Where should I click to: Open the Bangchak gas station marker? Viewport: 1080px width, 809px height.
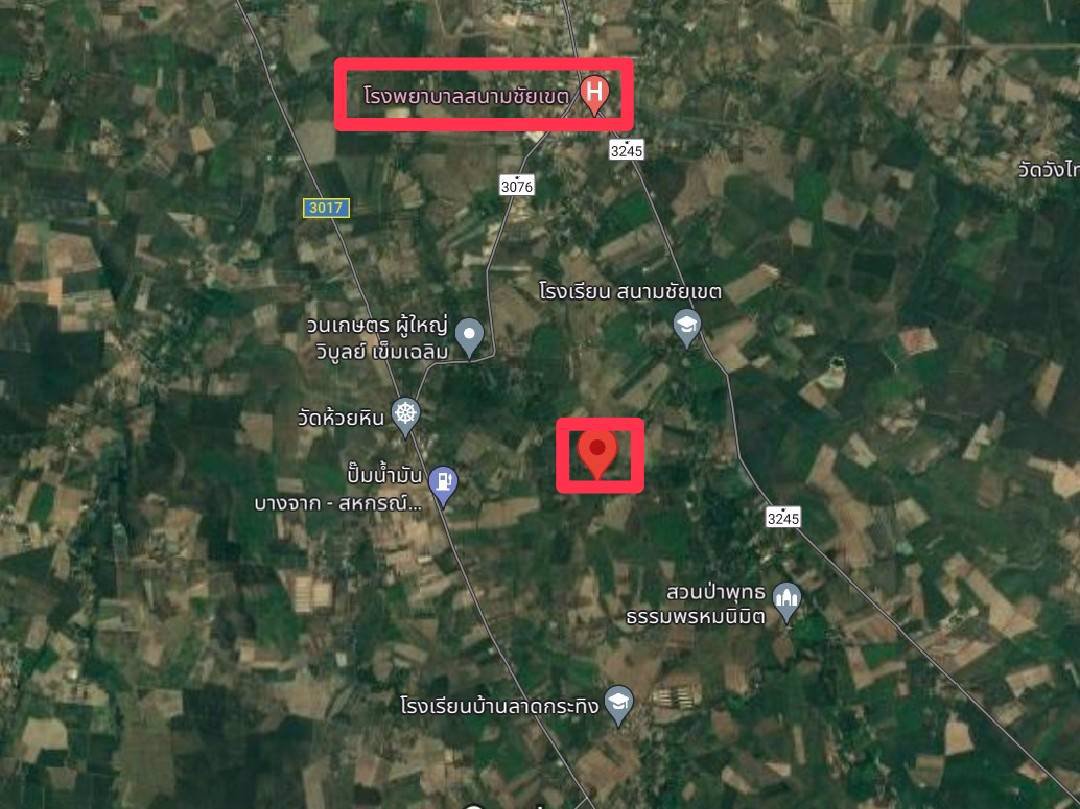coord(443,484)
